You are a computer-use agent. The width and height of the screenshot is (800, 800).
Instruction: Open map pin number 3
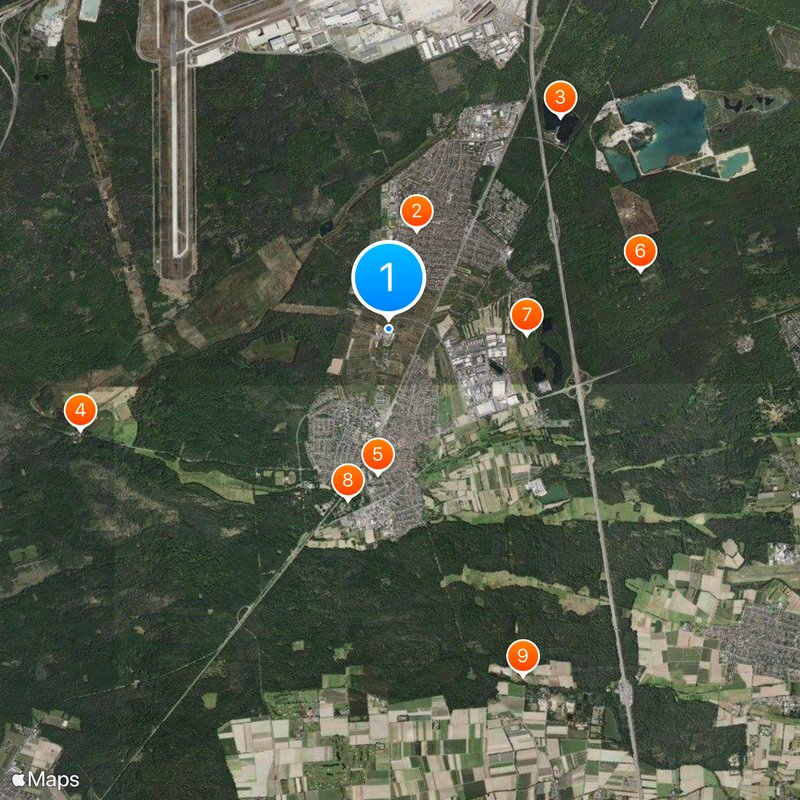[560, 98]
